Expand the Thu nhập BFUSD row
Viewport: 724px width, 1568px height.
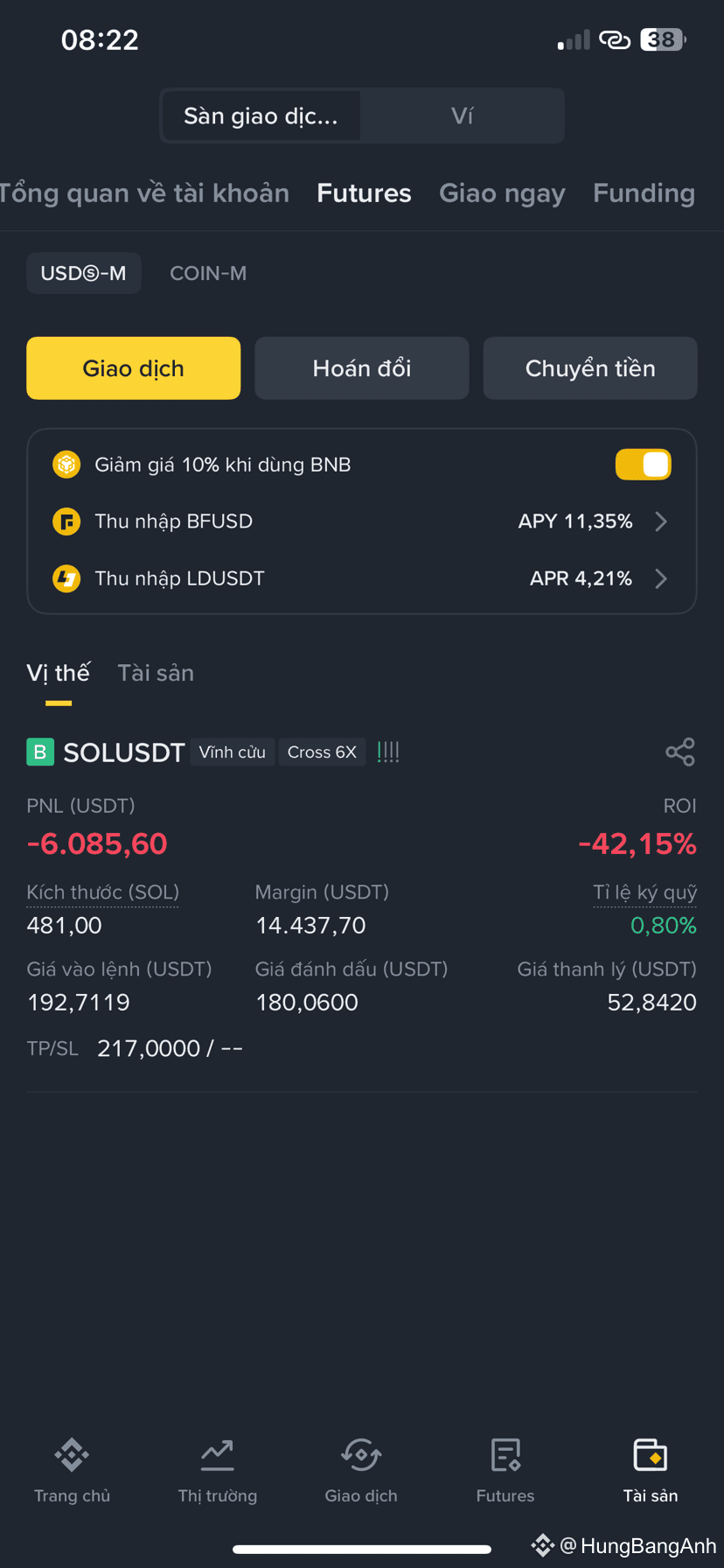point(661,521)
